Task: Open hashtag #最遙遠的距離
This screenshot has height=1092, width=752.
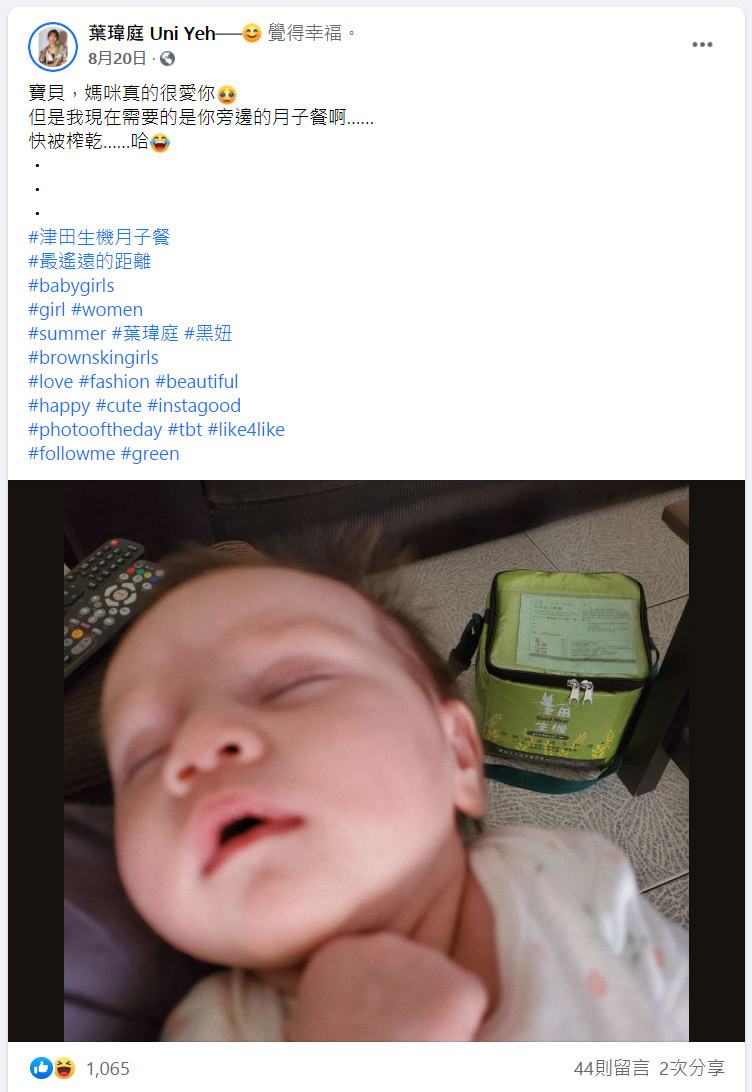Action: (x=90, y=261)
